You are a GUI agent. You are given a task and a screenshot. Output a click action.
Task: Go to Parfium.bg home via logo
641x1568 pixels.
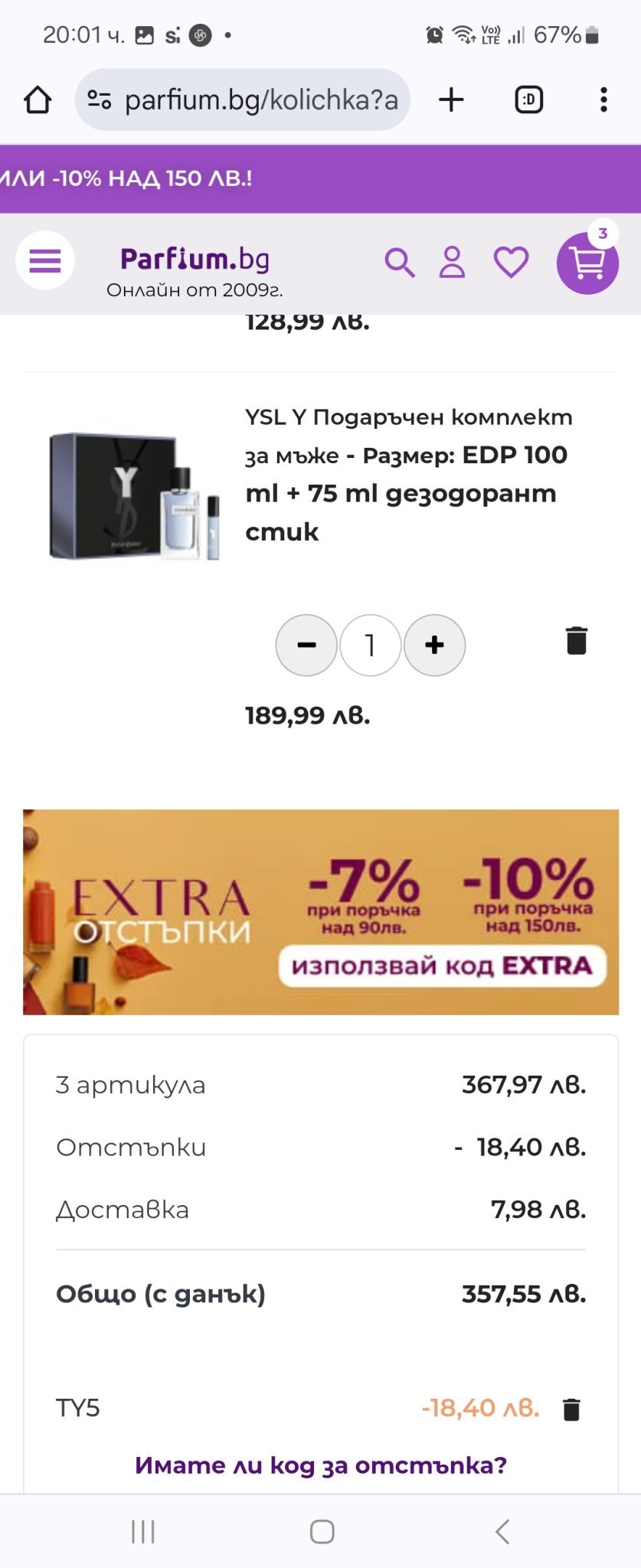(195, 260)
